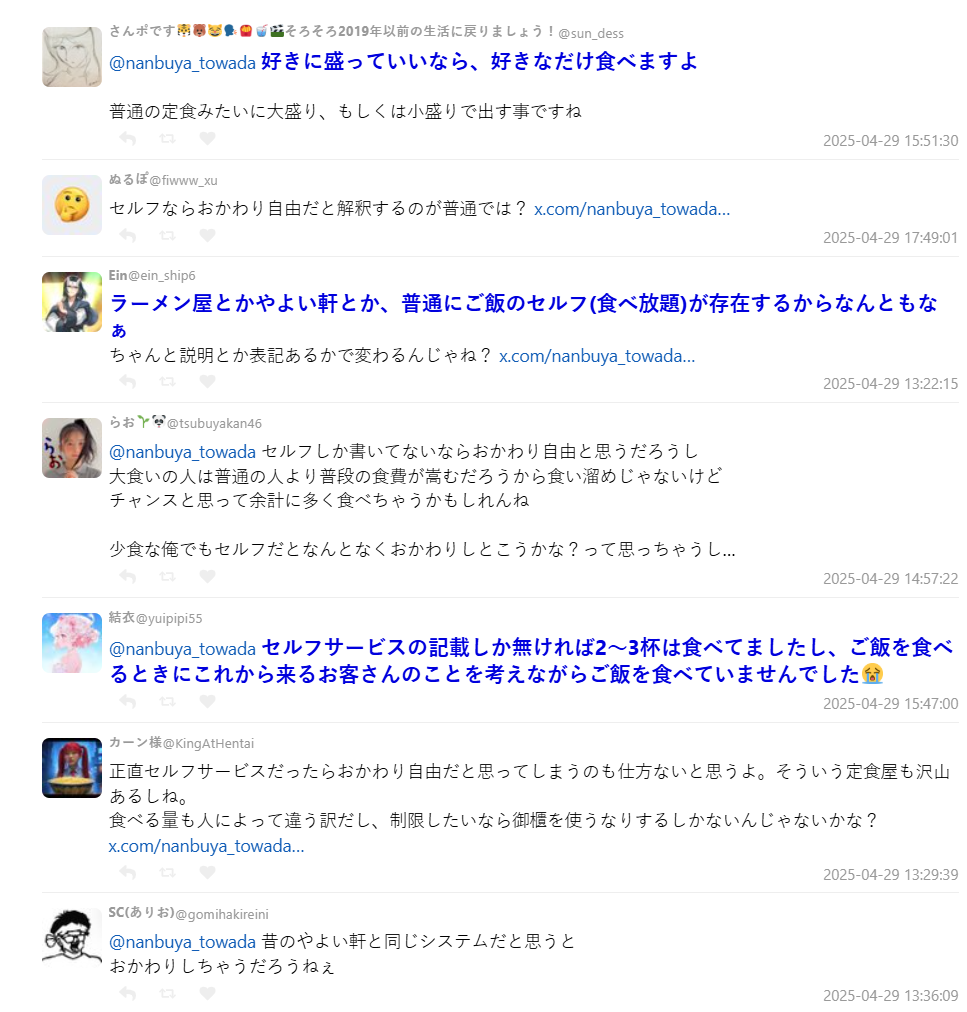Open the x.com/nanbuya_towada link in ぬるぽ's post
Viewport: 967px width, 1012px height.
coord(632,209)
